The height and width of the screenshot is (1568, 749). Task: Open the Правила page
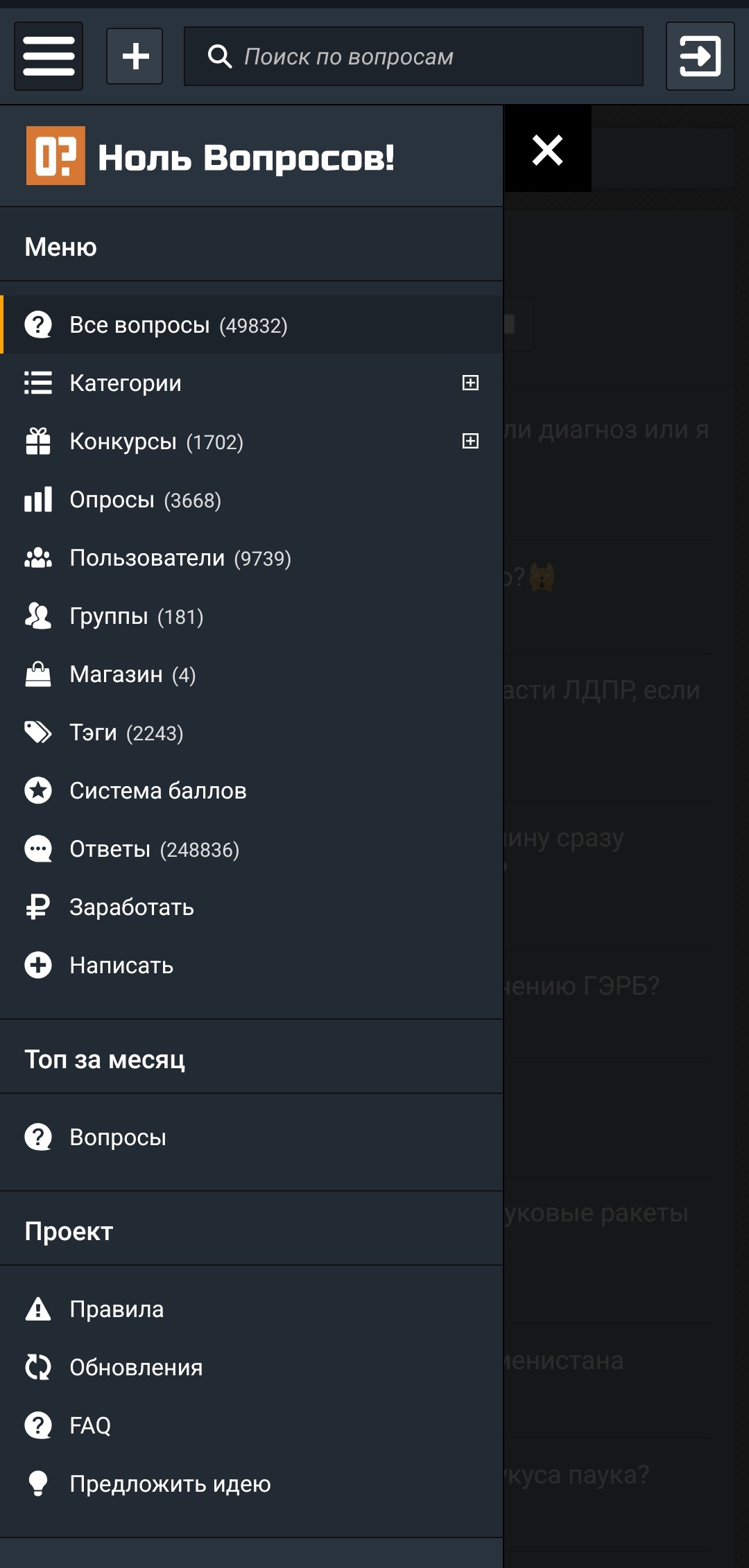(x=116, y=1309)
